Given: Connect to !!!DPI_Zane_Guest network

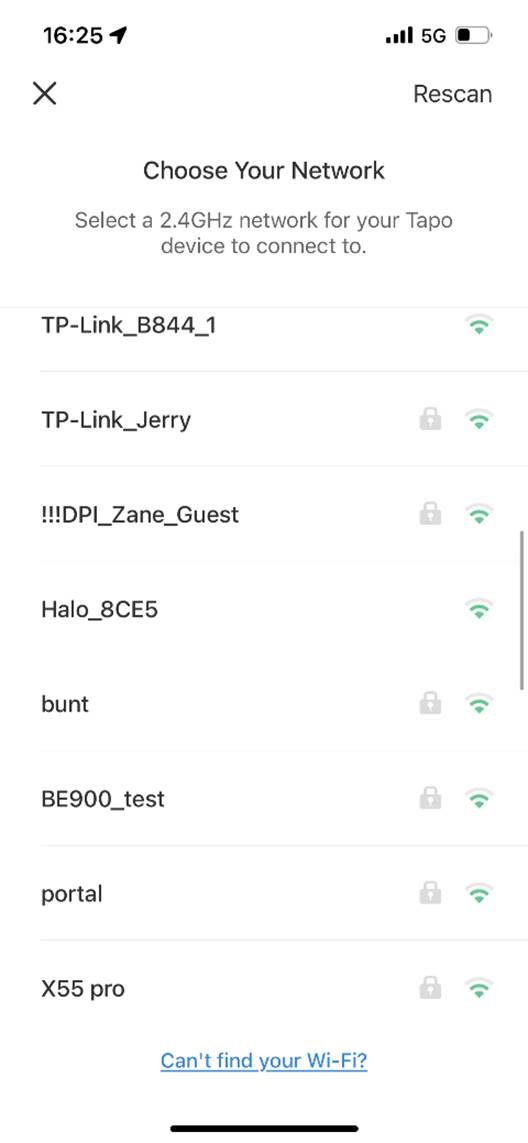Looking at the screenshot, I should [264, 514].
